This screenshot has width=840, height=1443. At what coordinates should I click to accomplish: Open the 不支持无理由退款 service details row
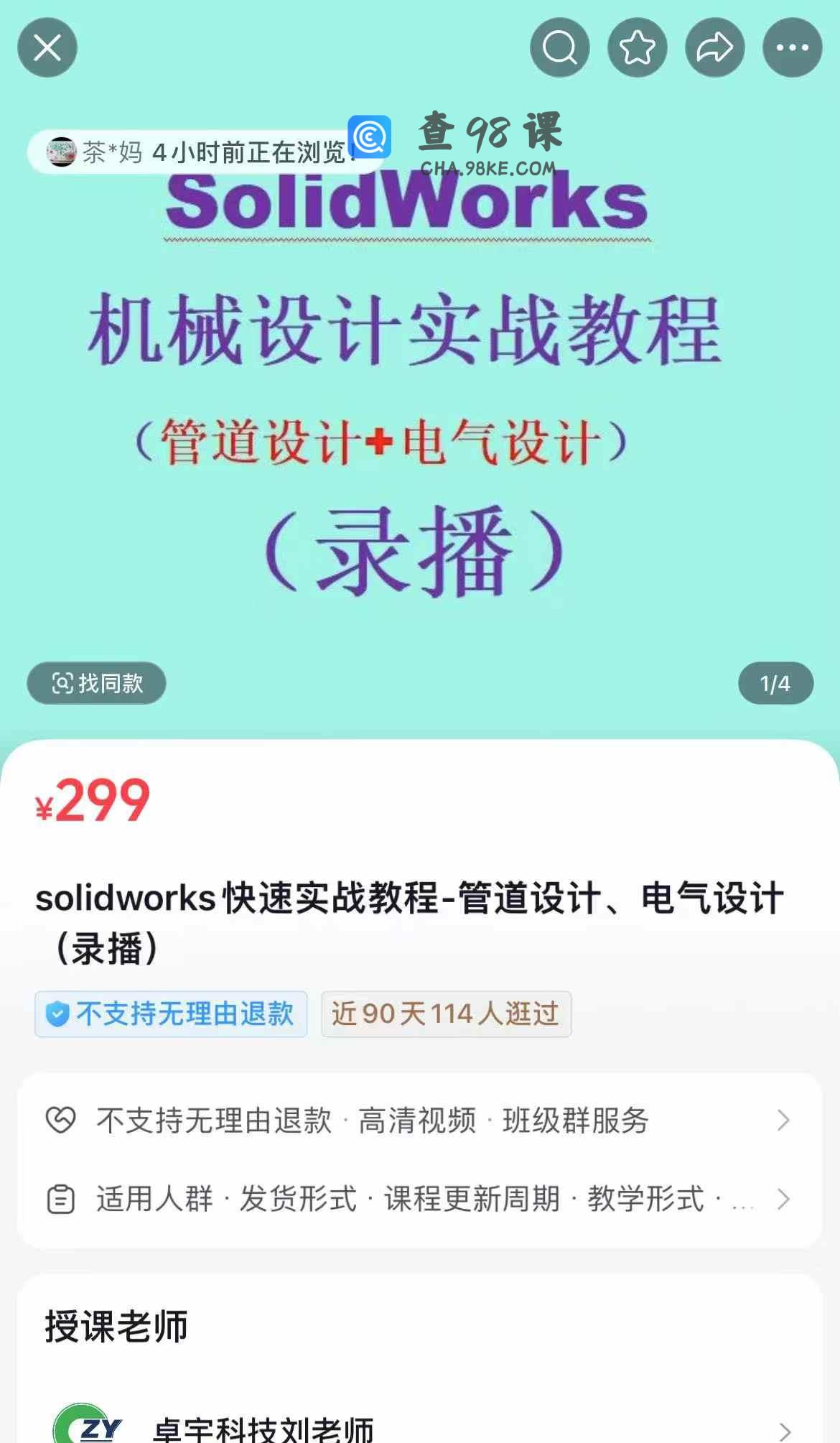coord(419,1120)
